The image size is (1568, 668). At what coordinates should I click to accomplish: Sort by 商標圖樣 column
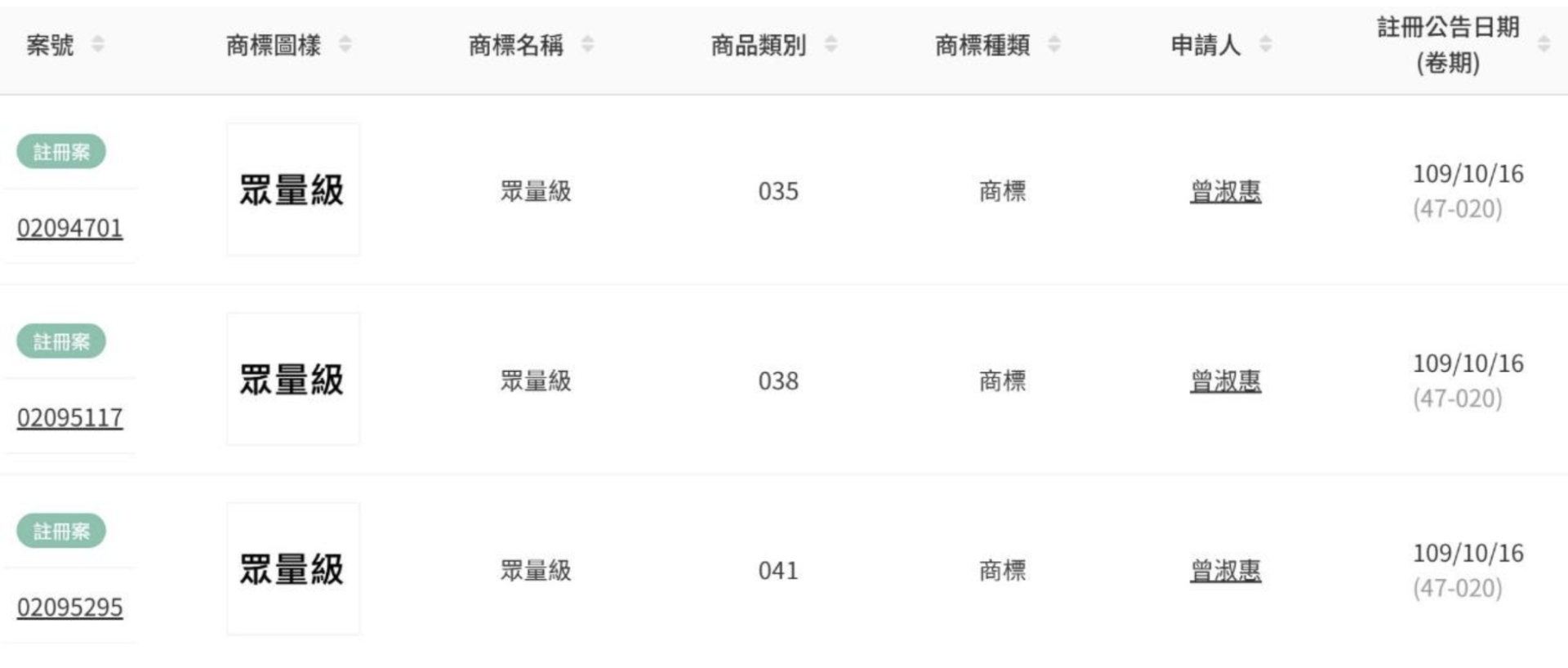pyautogui.click(x=345, y=44)
